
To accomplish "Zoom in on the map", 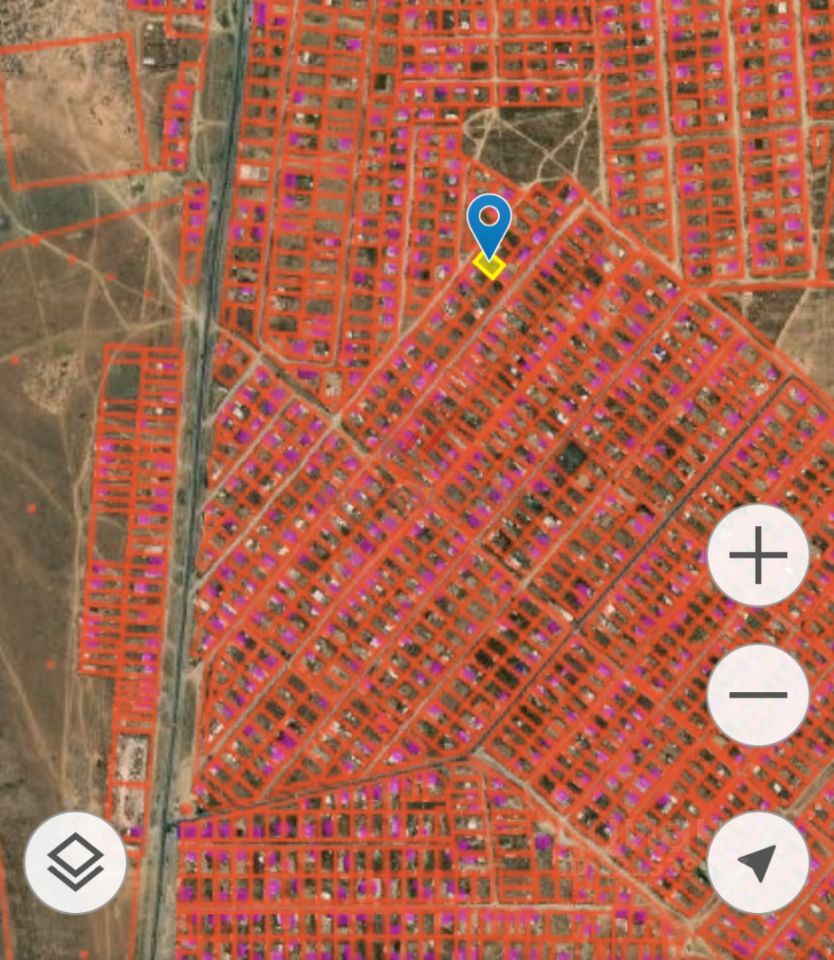I will 758,555.
